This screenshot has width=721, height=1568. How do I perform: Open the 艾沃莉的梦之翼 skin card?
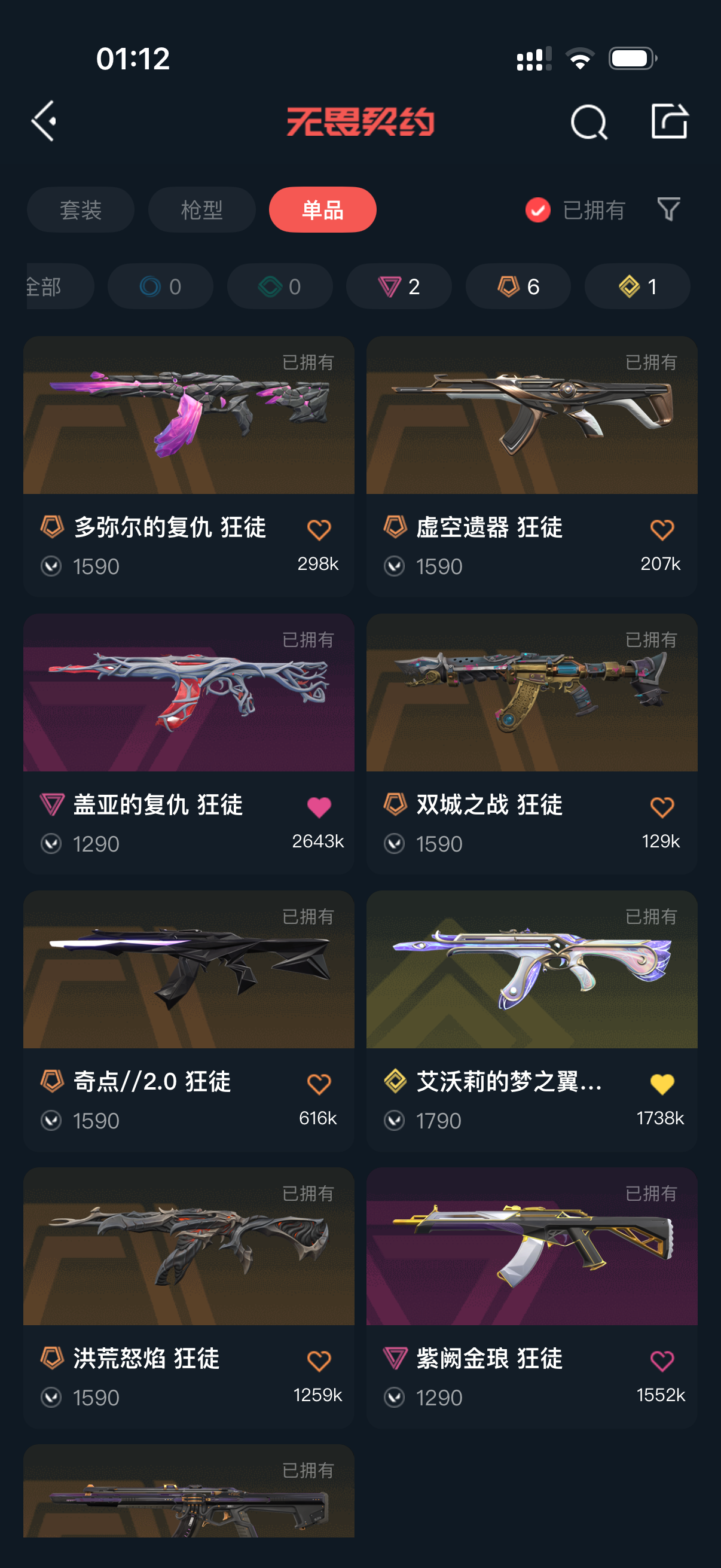[531, 1021]
